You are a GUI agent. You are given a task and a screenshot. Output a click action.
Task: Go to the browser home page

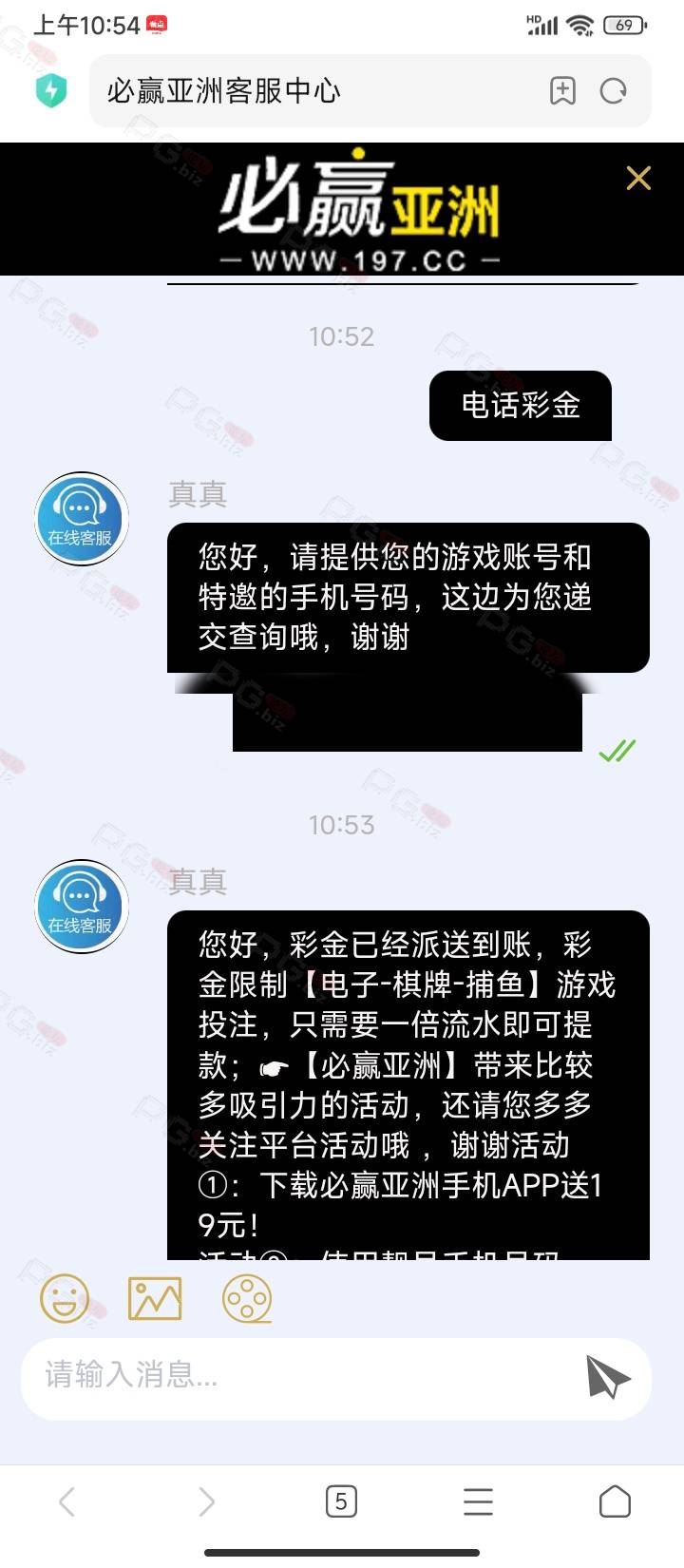tap(615, 1501)
